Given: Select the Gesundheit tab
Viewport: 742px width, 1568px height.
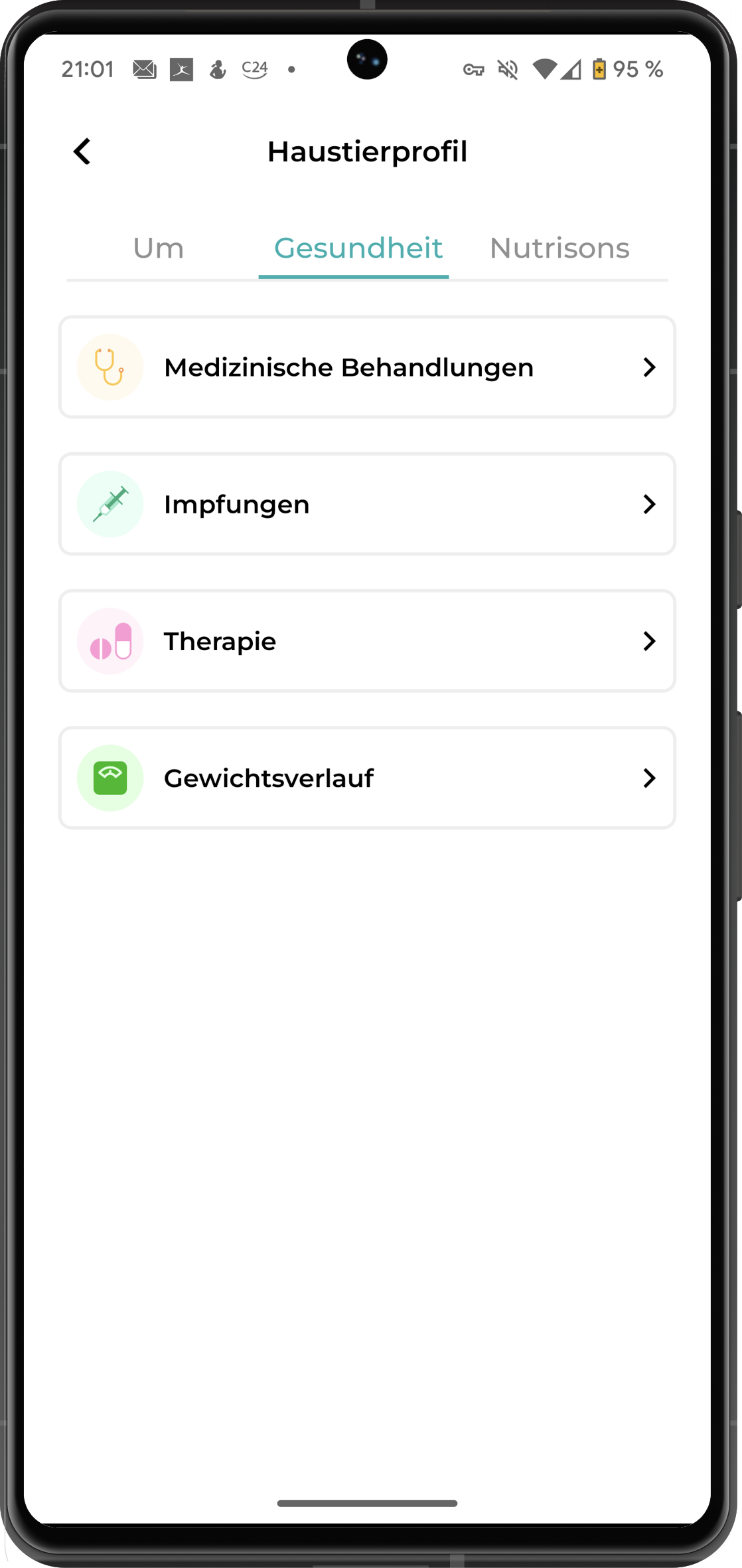Looking at the screenshot, I should 358,248.
